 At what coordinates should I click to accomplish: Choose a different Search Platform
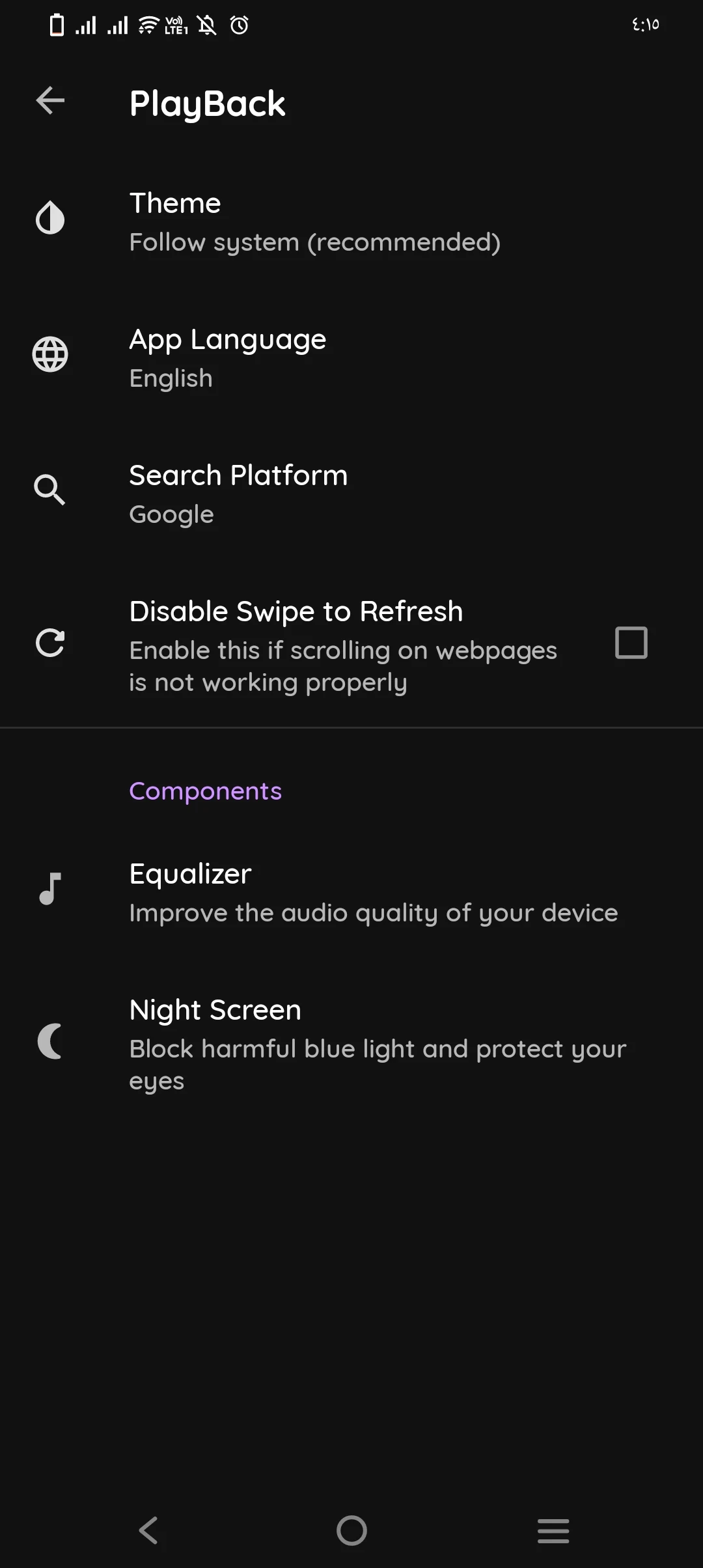pyautogui.click(x=238, y=494)
